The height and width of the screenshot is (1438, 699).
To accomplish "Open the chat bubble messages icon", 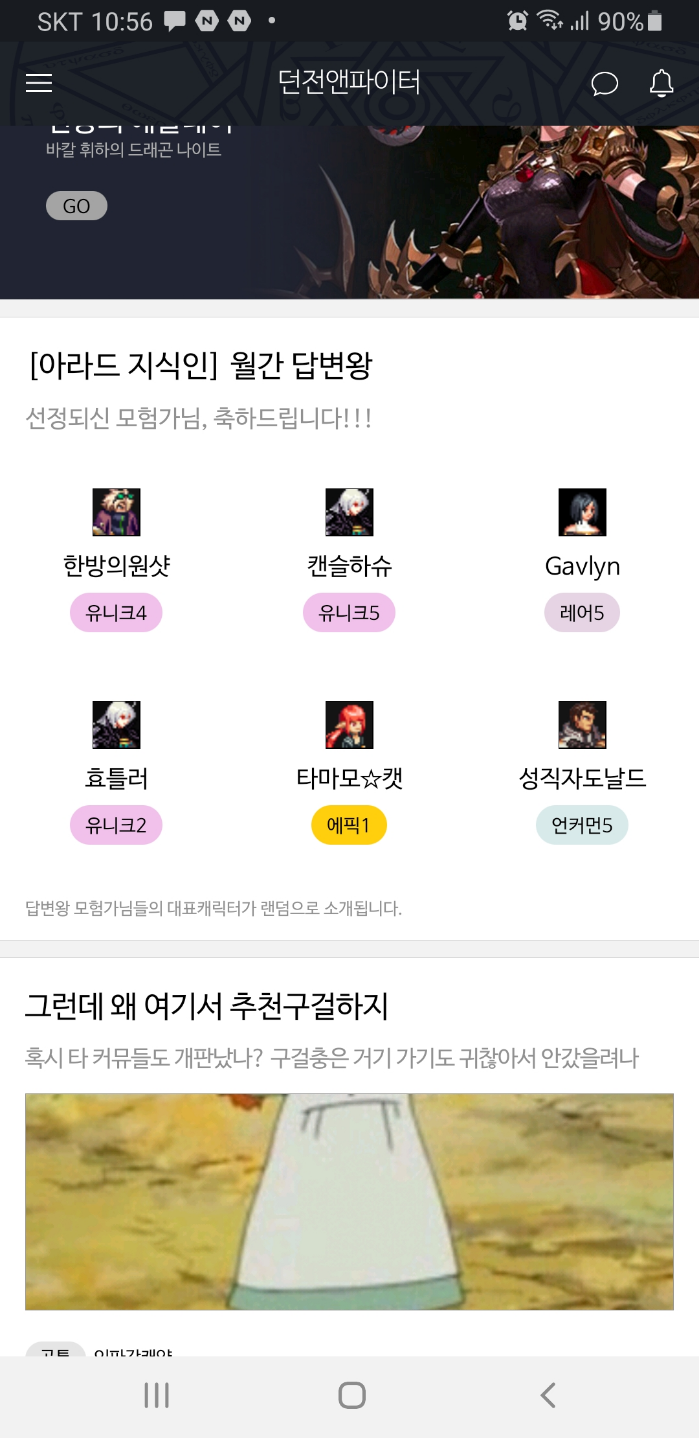I will point(604,83).
